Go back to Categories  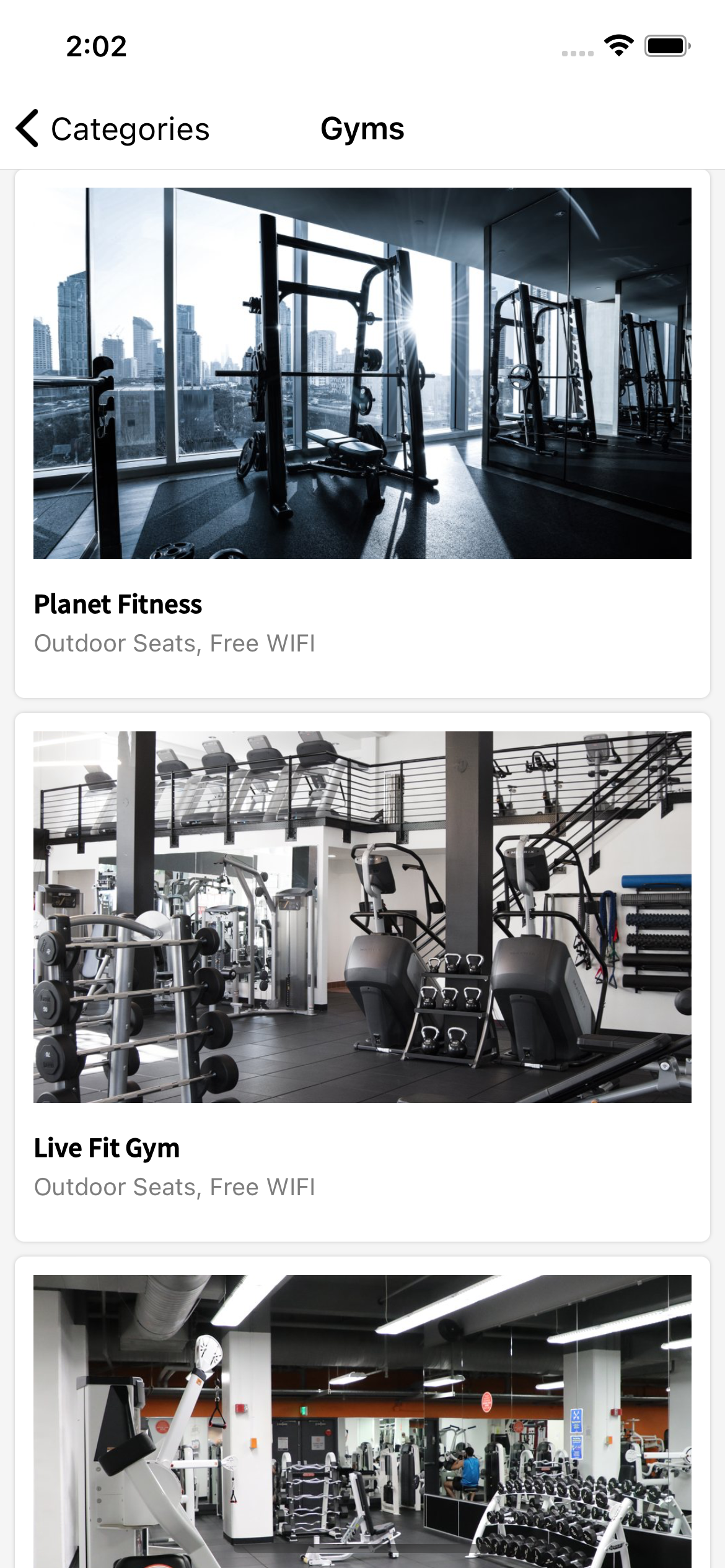tap(113, 129)
